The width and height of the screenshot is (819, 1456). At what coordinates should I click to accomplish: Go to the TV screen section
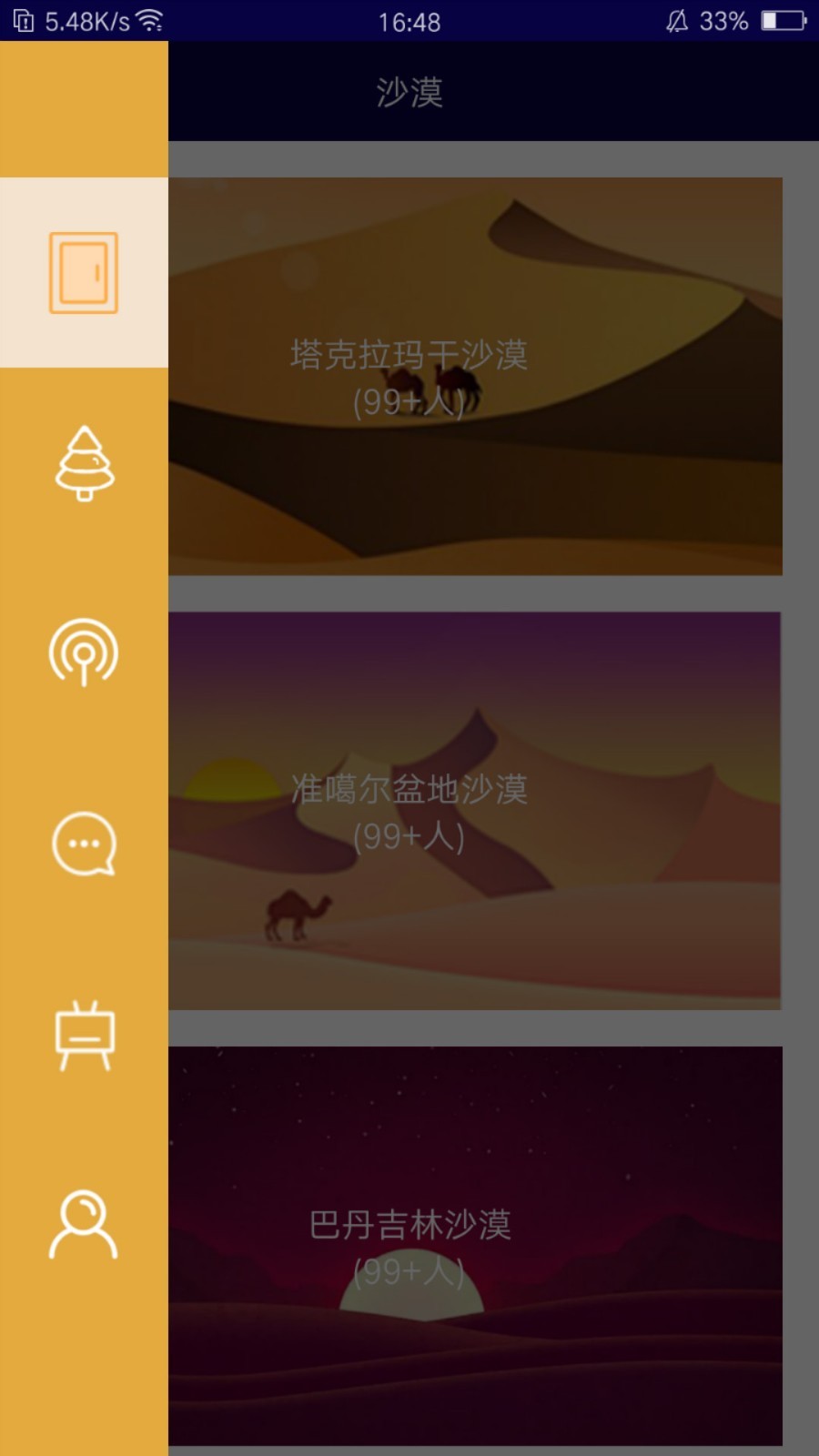pyautogui.click(x=85, y=1035)
